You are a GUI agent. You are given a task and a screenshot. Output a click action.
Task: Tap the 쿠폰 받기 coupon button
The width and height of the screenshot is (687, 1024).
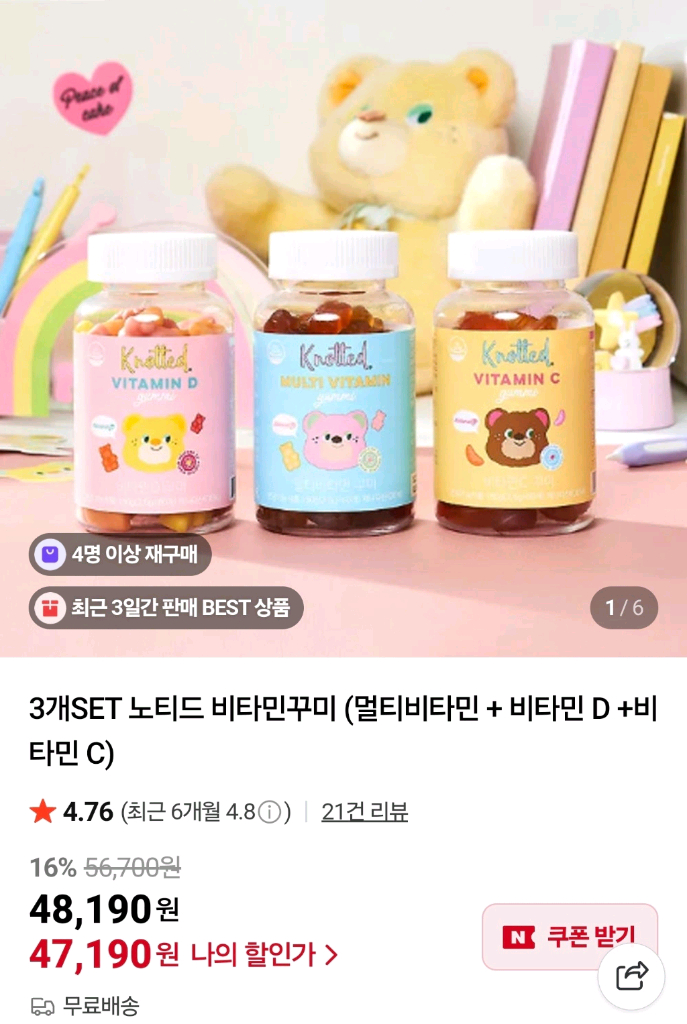coord(569,936)
